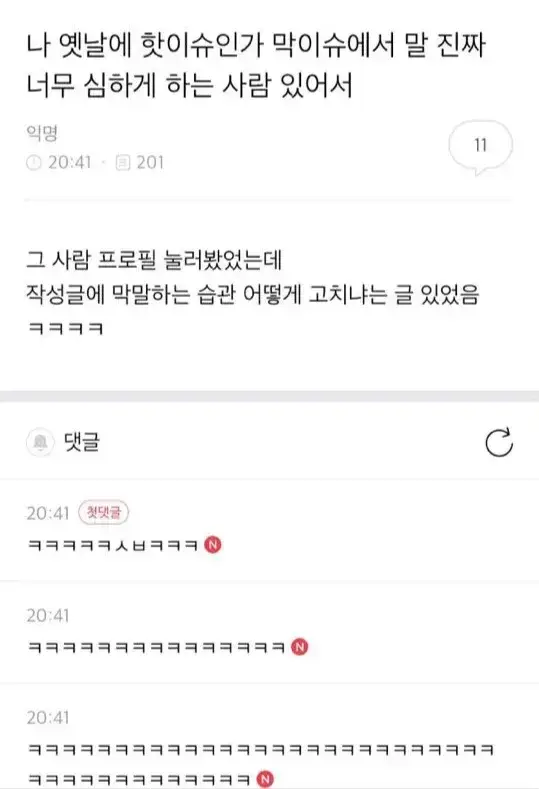Open the comment bubble showing 11
Screen dimensions: 539x789
pyautogui.click(x=481, y=147)
